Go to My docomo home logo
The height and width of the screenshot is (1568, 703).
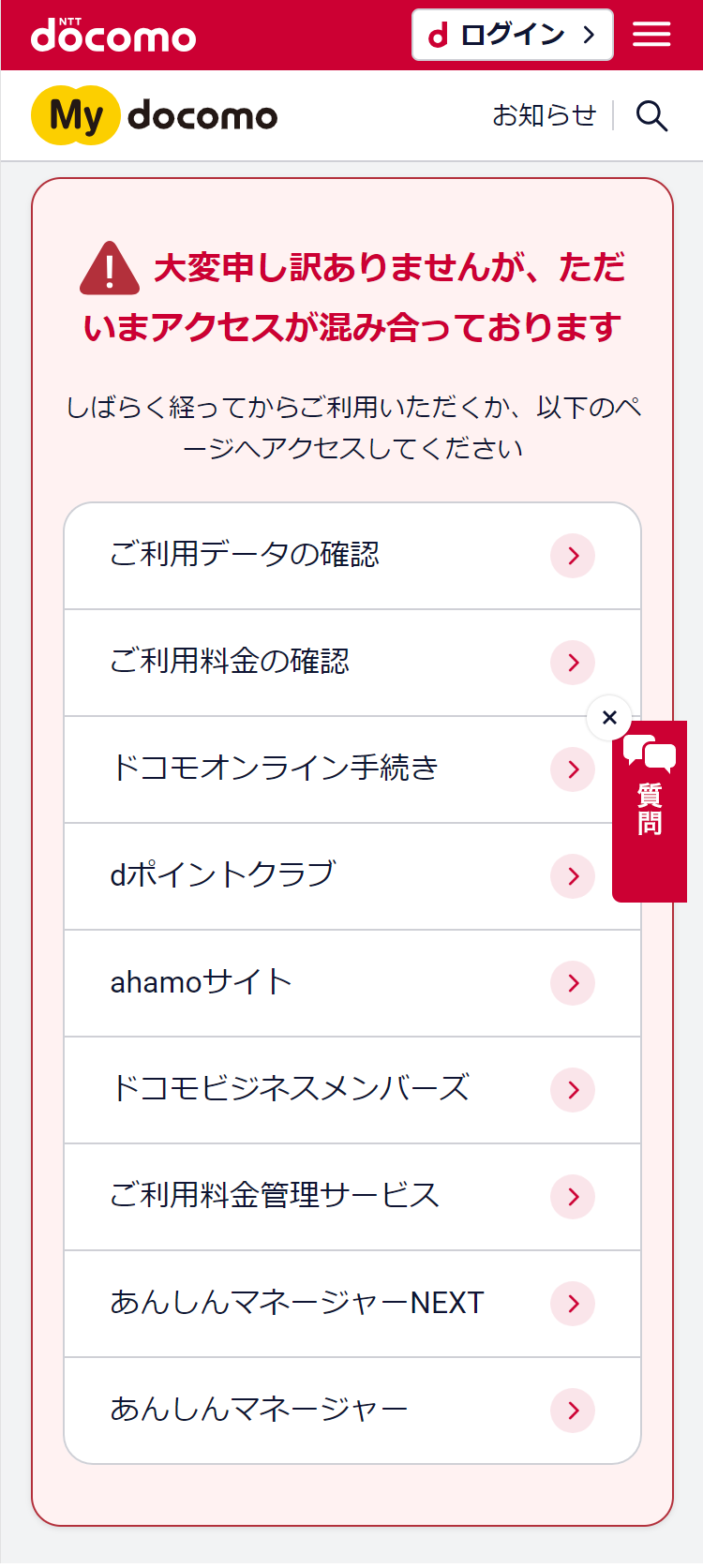(156, 115)
